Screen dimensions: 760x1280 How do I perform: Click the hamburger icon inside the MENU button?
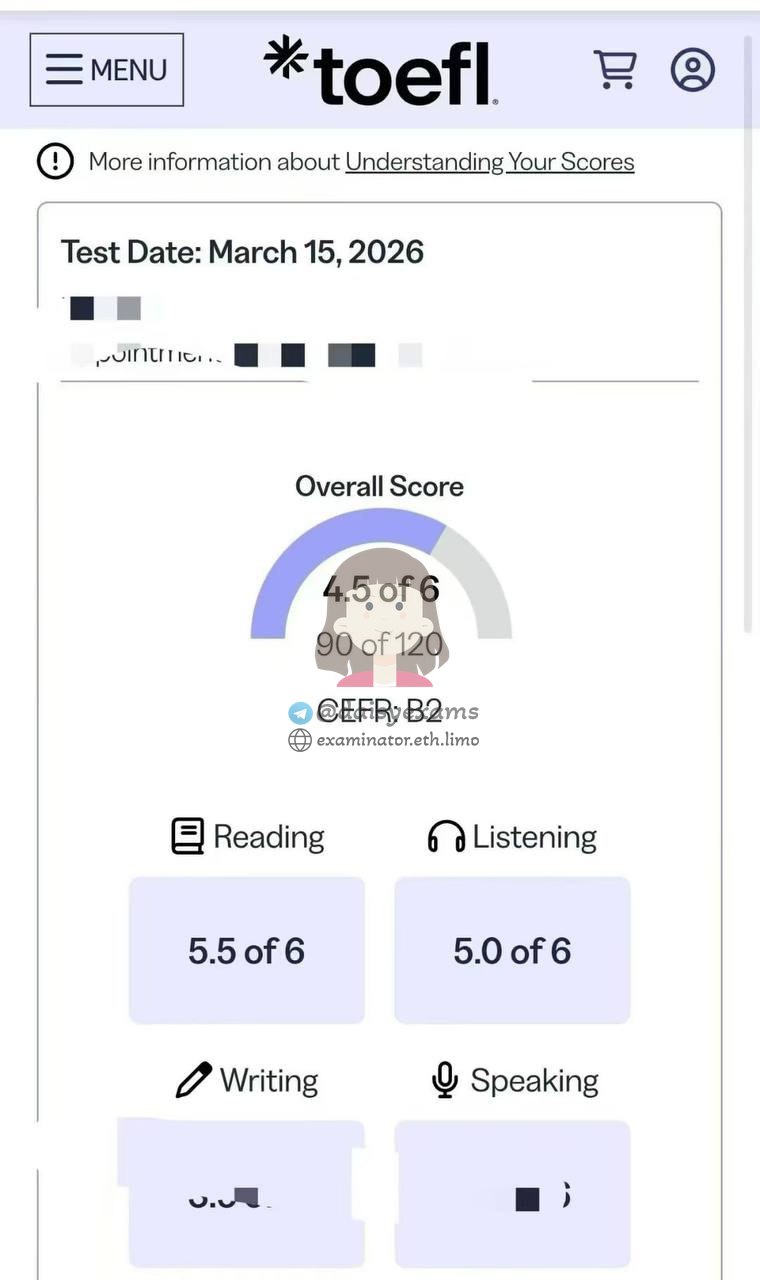[x=63, y=69]
